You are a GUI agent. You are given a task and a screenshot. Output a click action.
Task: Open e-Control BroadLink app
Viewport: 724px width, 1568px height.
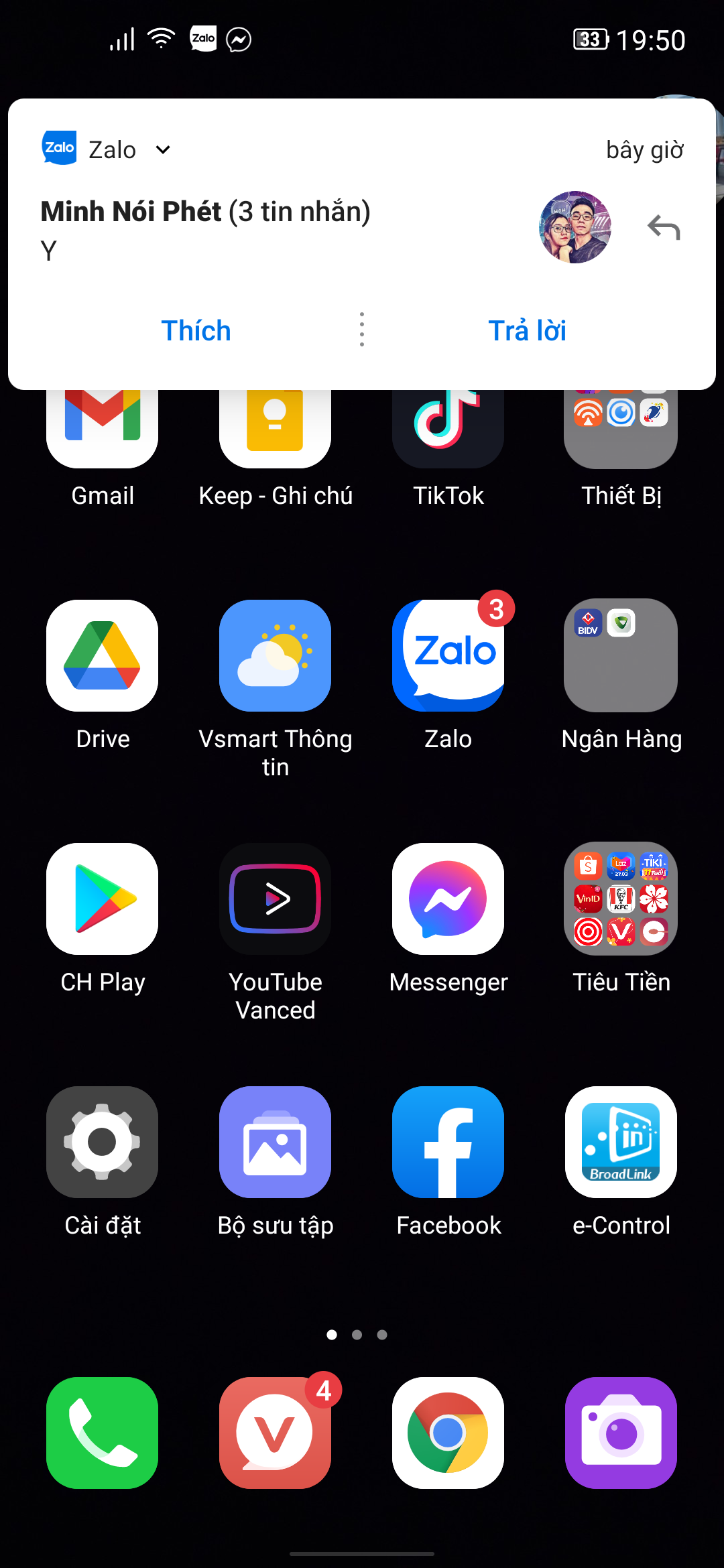click(621, 1142)
